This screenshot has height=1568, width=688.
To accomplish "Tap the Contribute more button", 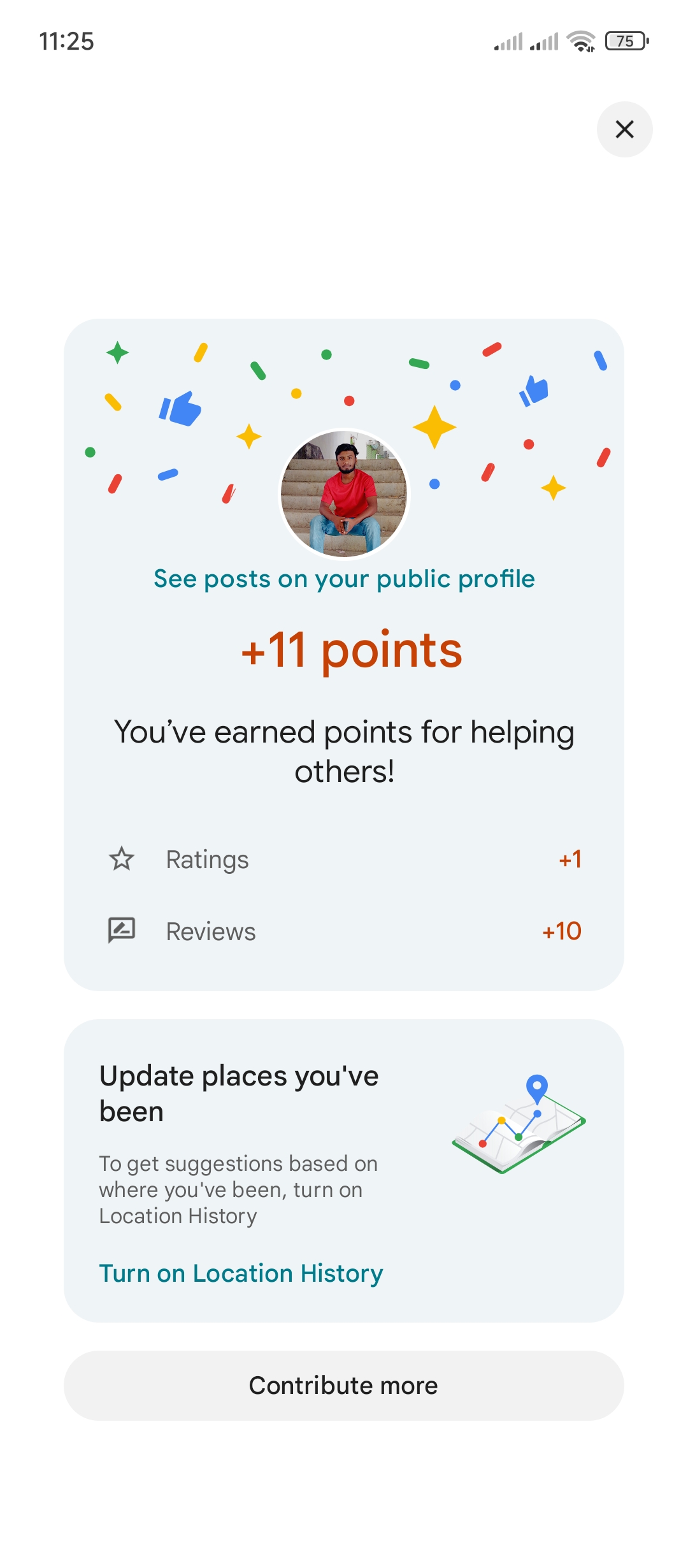I will pos(344,1385).
